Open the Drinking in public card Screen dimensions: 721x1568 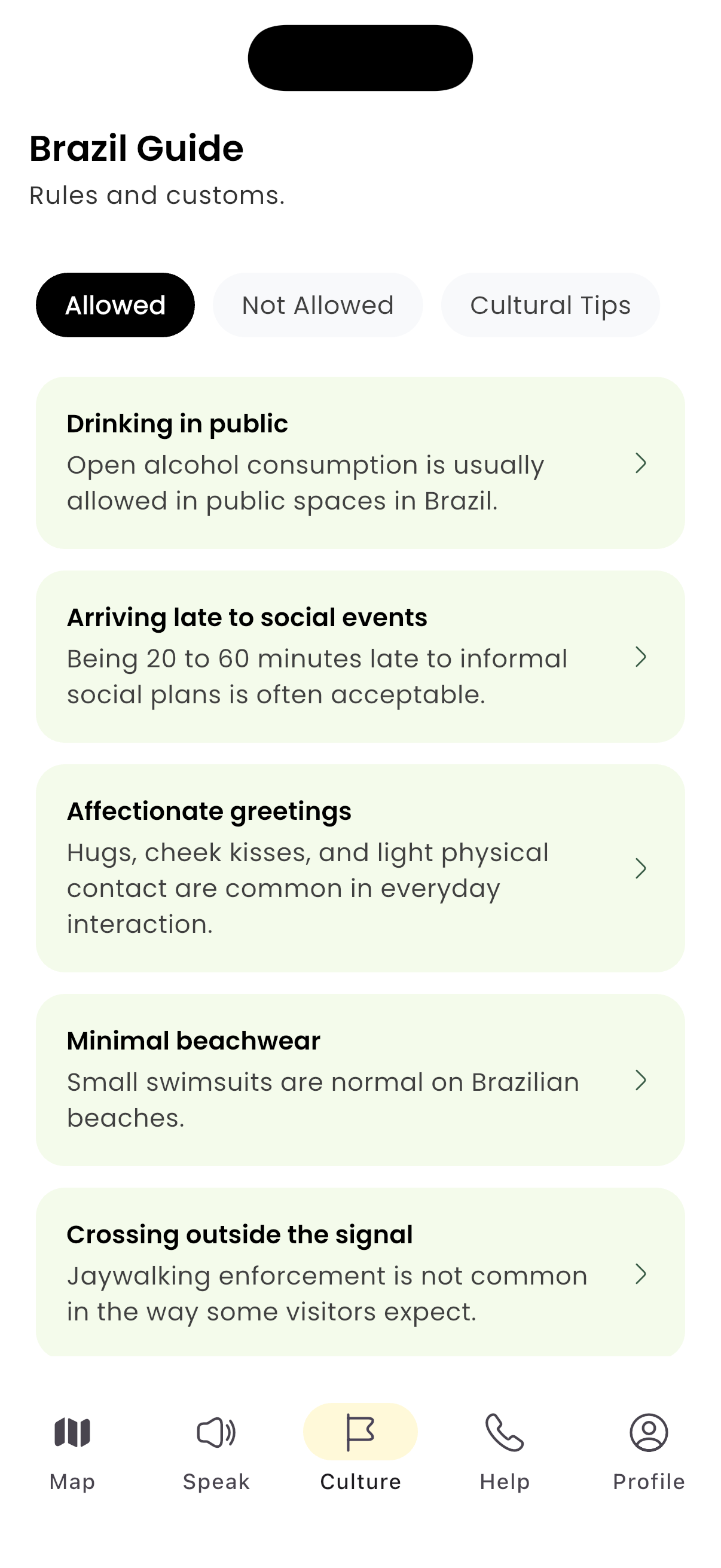click(360, 463)
